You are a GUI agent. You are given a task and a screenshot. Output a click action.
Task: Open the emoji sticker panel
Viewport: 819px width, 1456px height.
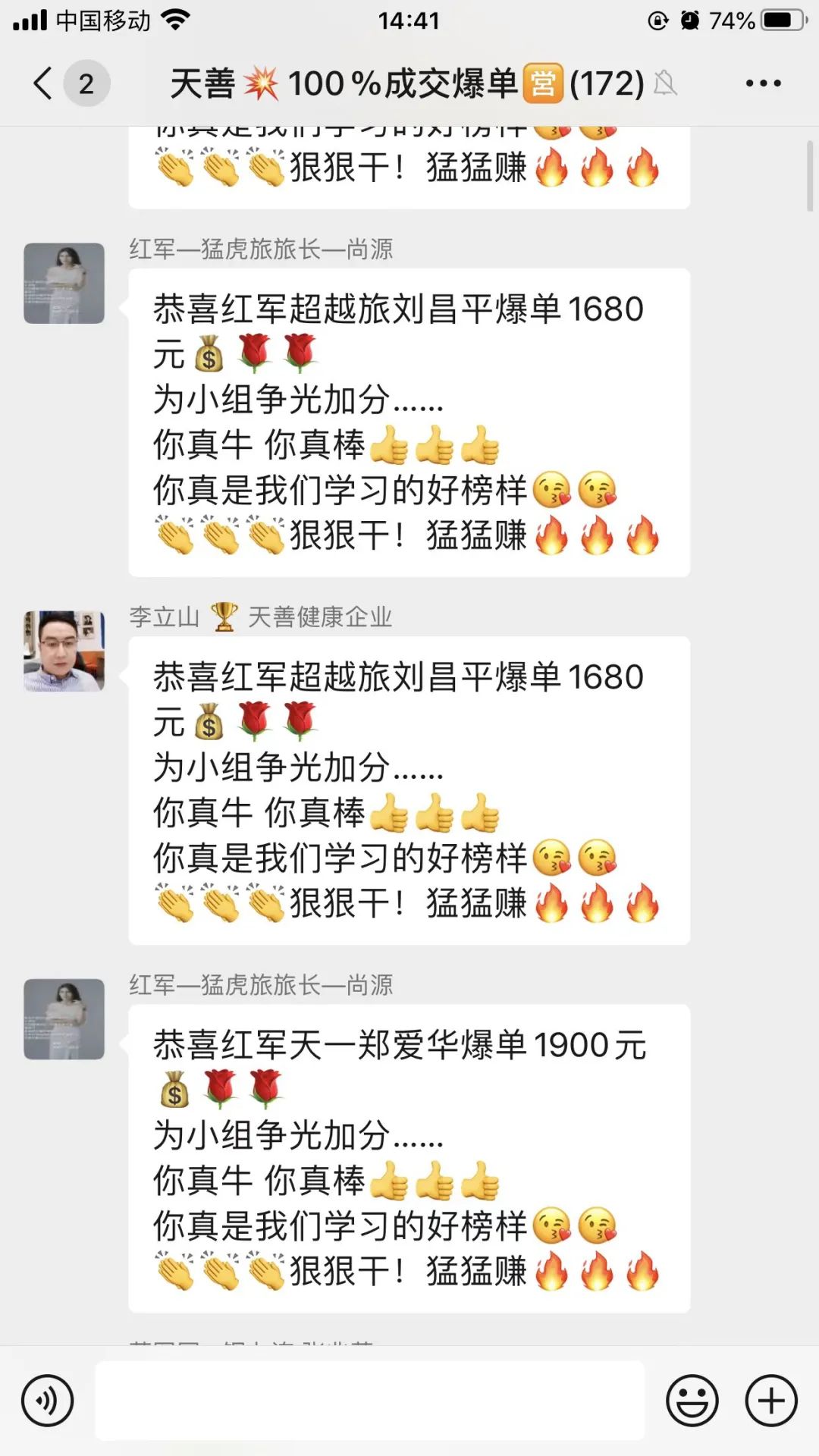(692, 1401)
